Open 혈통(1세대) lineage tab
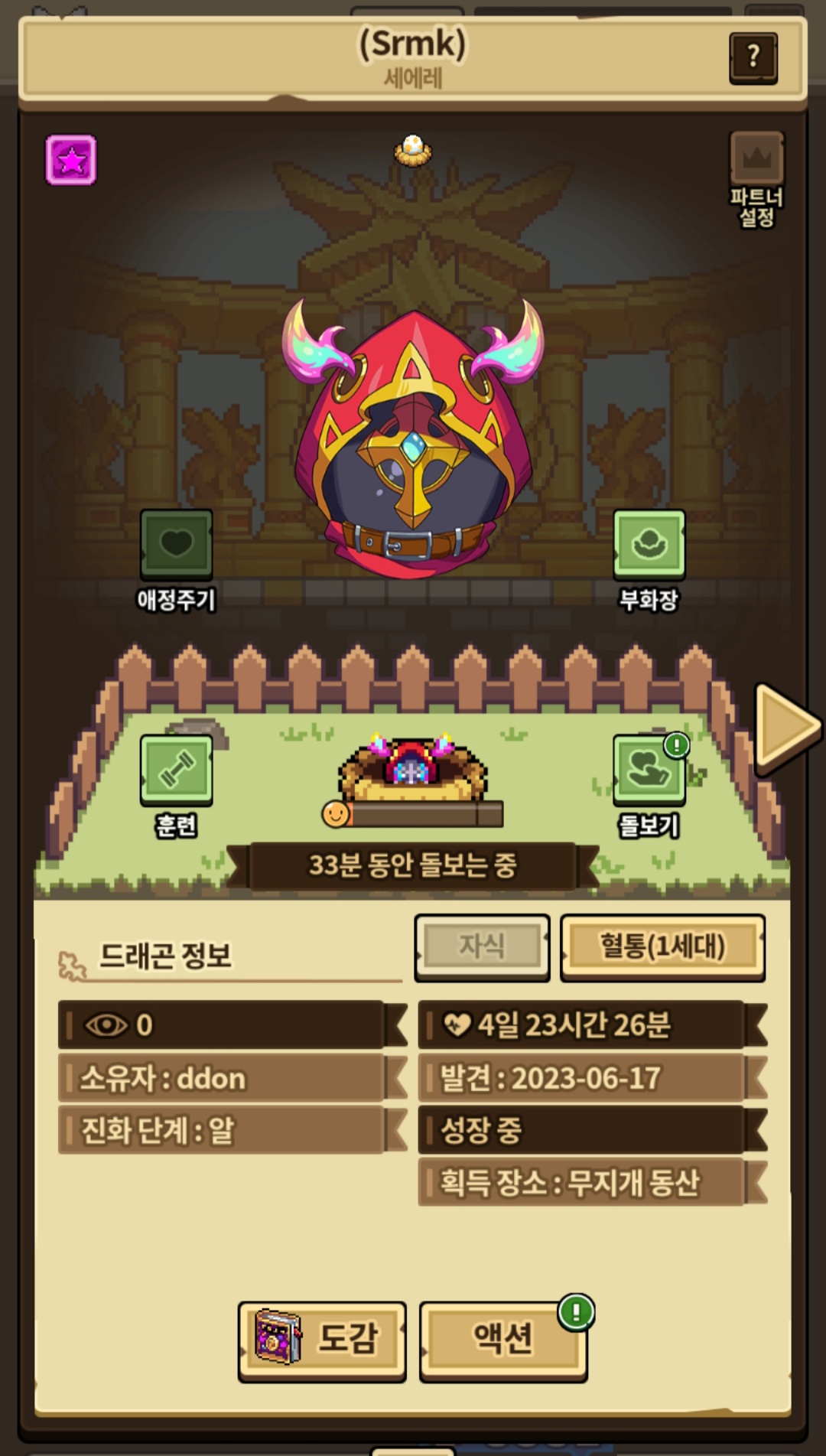Image resolution: width=826 pixels, height=1456 pixels. coord(662,946)
